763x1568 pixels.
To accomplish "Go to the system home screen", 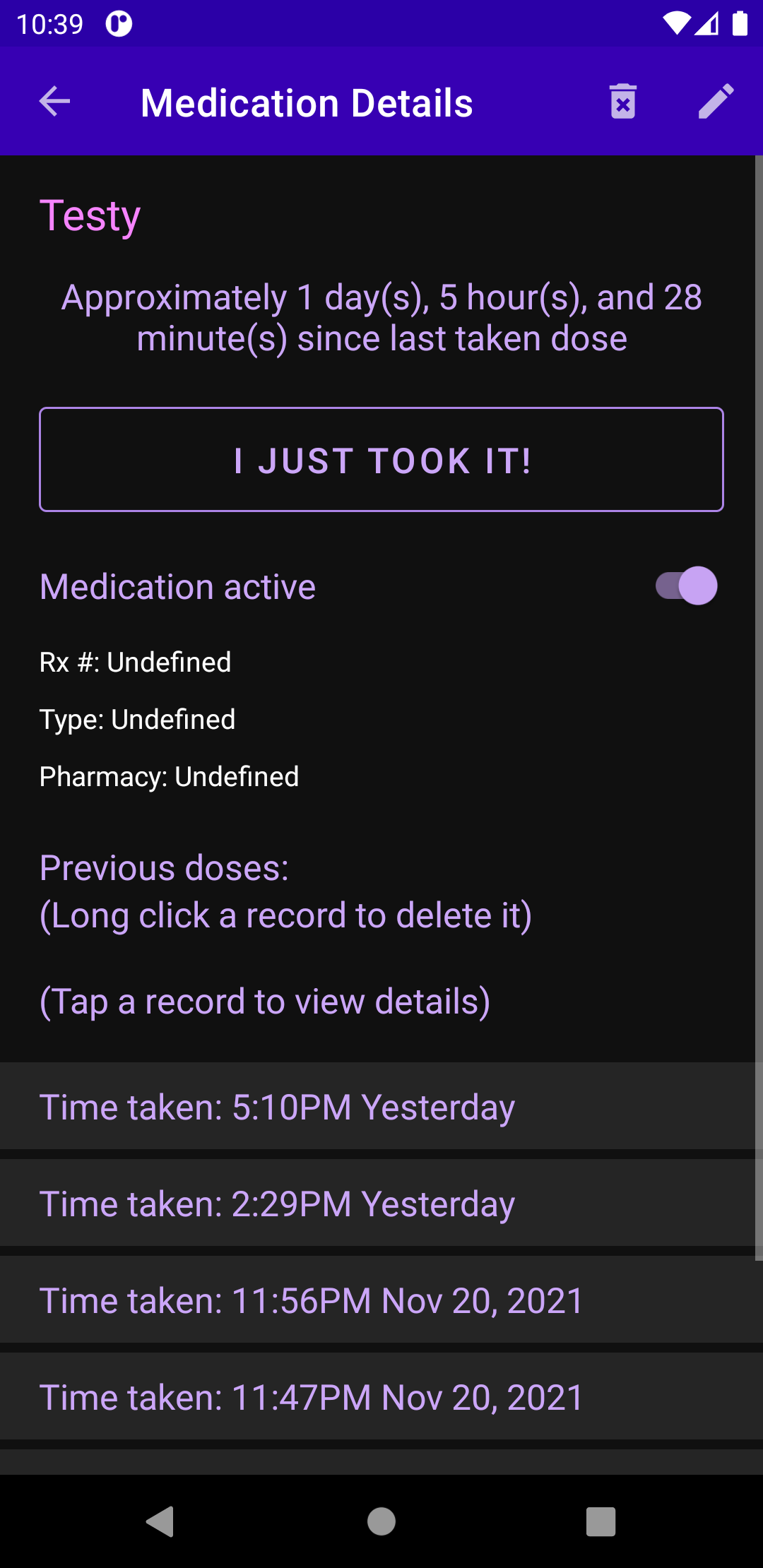I will click(381, 1521).
